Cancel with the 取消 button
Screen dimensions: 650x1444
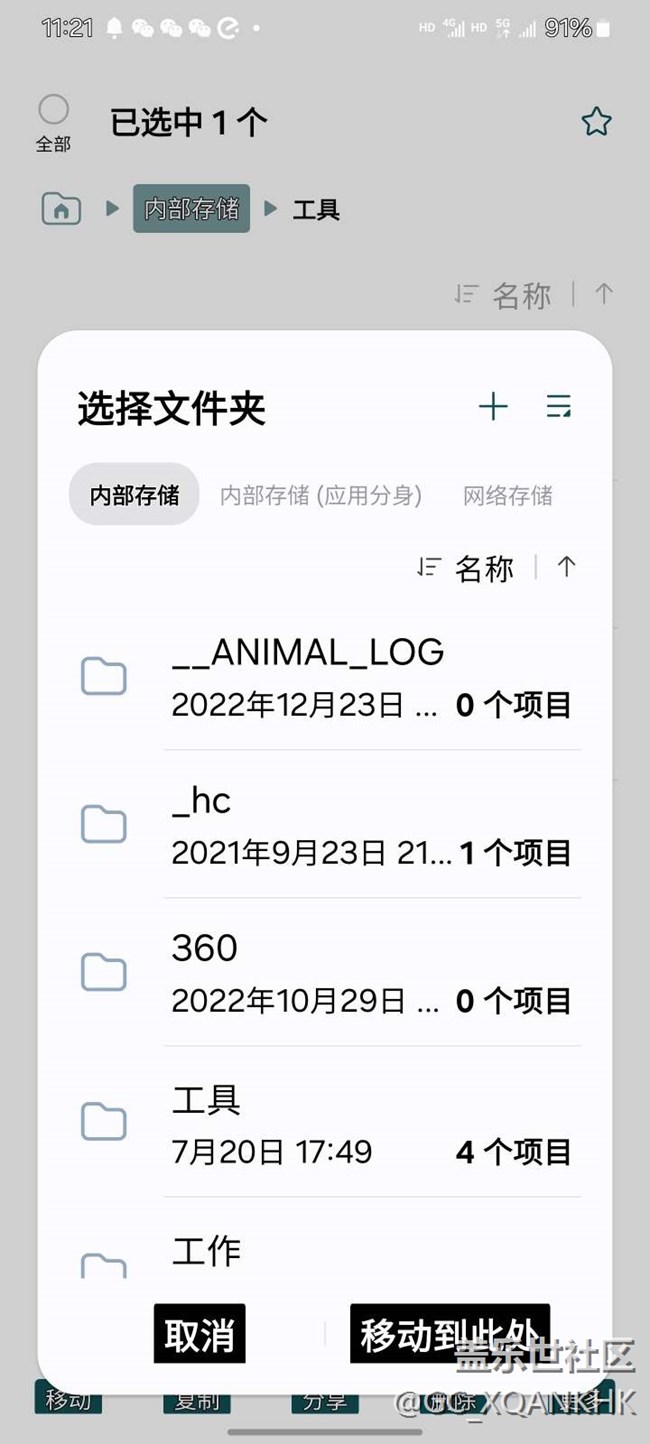(200, 1334)
